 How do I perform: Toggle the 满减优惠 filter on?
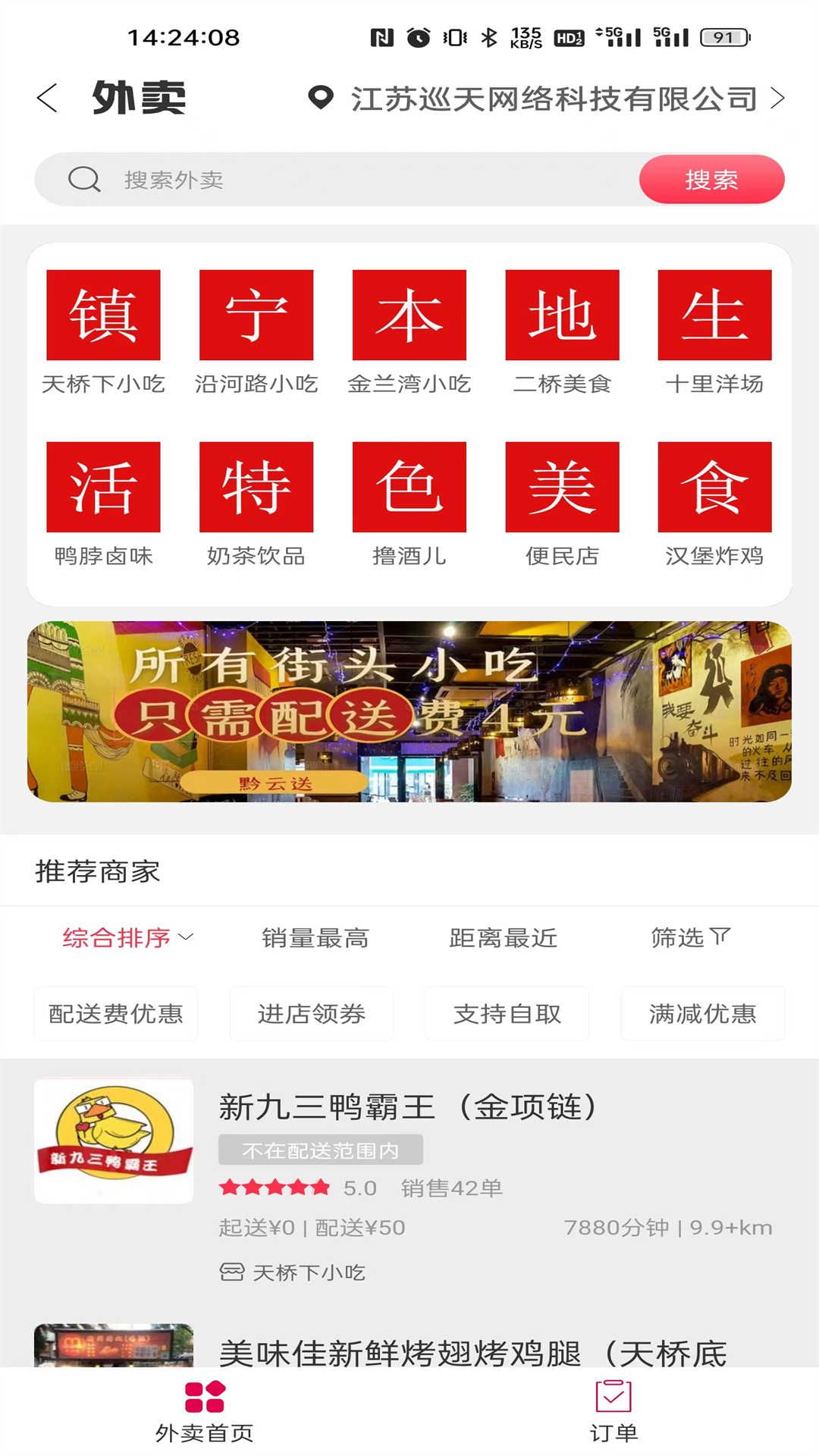pyautogui.click(x=701, y=1014)
